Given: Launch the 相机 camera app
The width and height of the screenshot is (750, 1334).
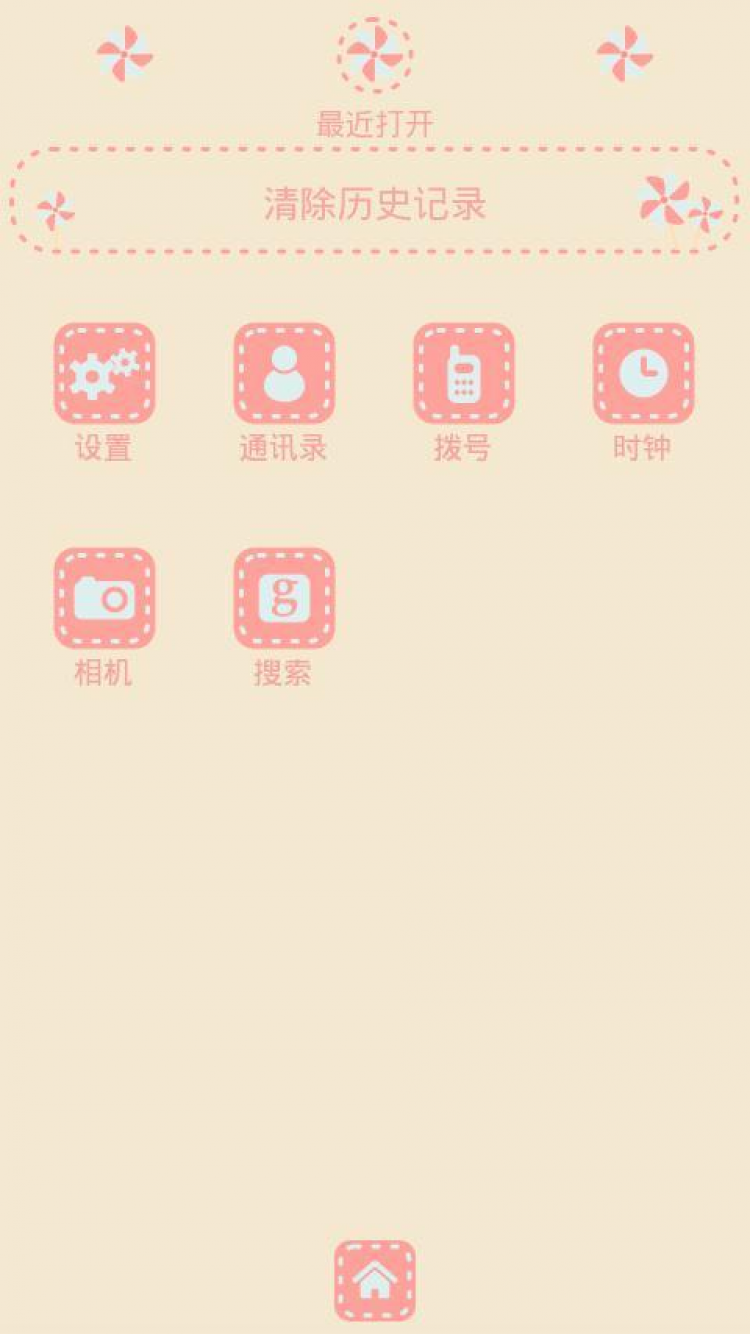Looking at the screenshot, I should [104, 598].
